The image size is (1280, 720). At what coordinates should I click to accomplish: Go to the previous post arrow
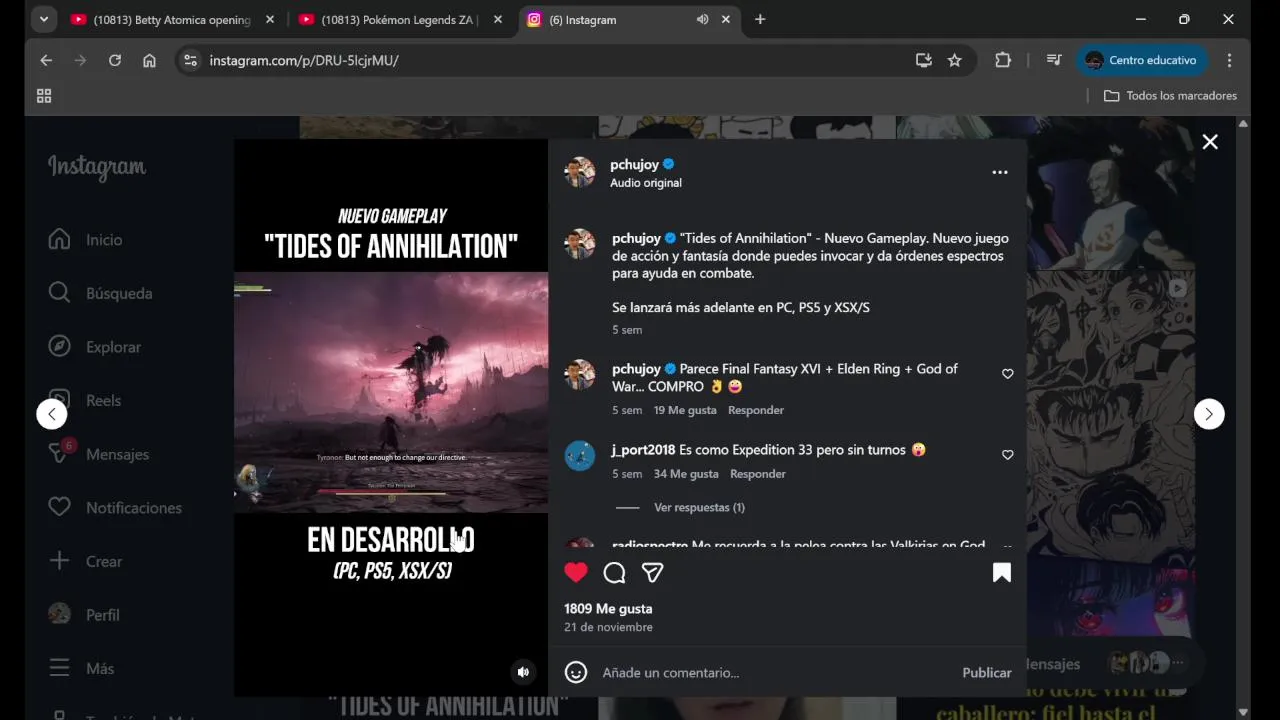click(52, 414)
